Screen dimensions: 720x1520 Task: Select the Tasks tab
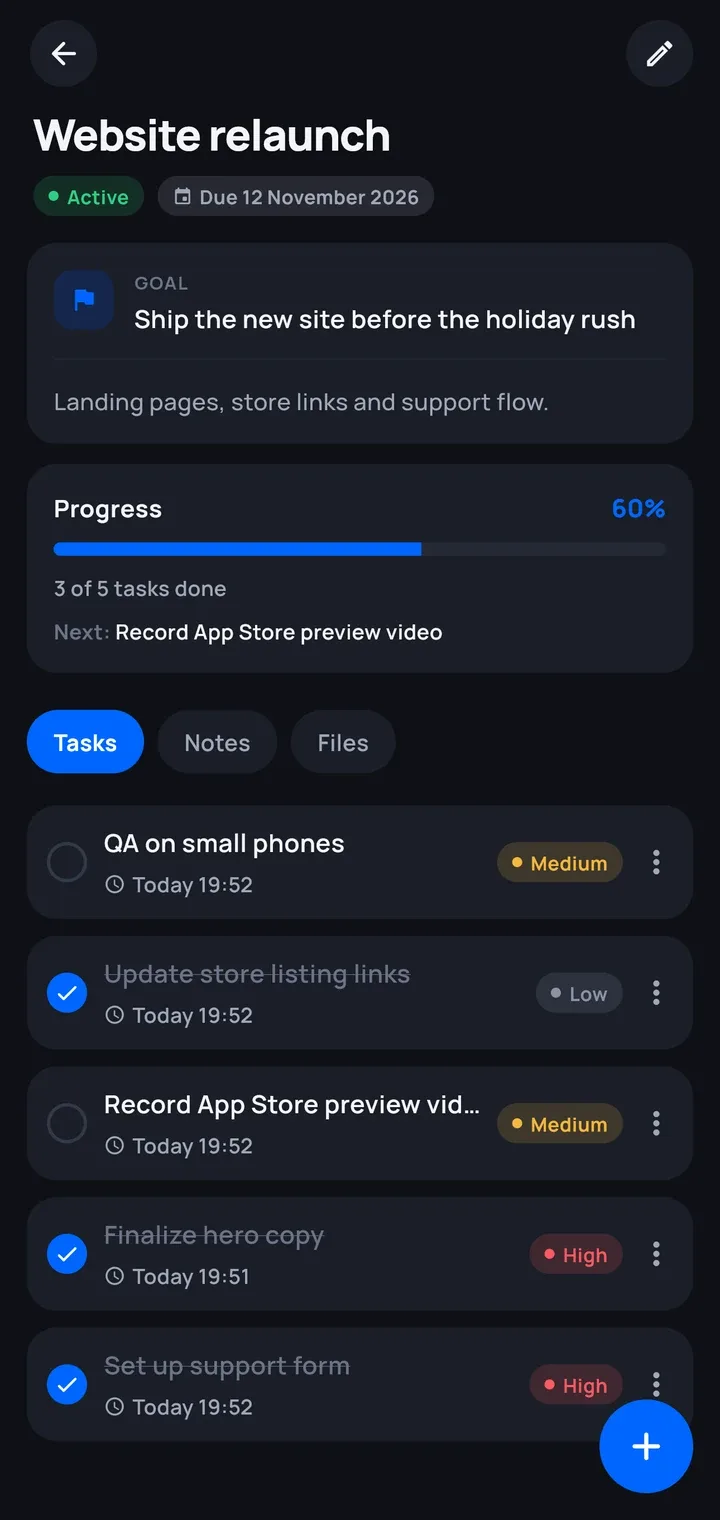click(x=85, y=742)
